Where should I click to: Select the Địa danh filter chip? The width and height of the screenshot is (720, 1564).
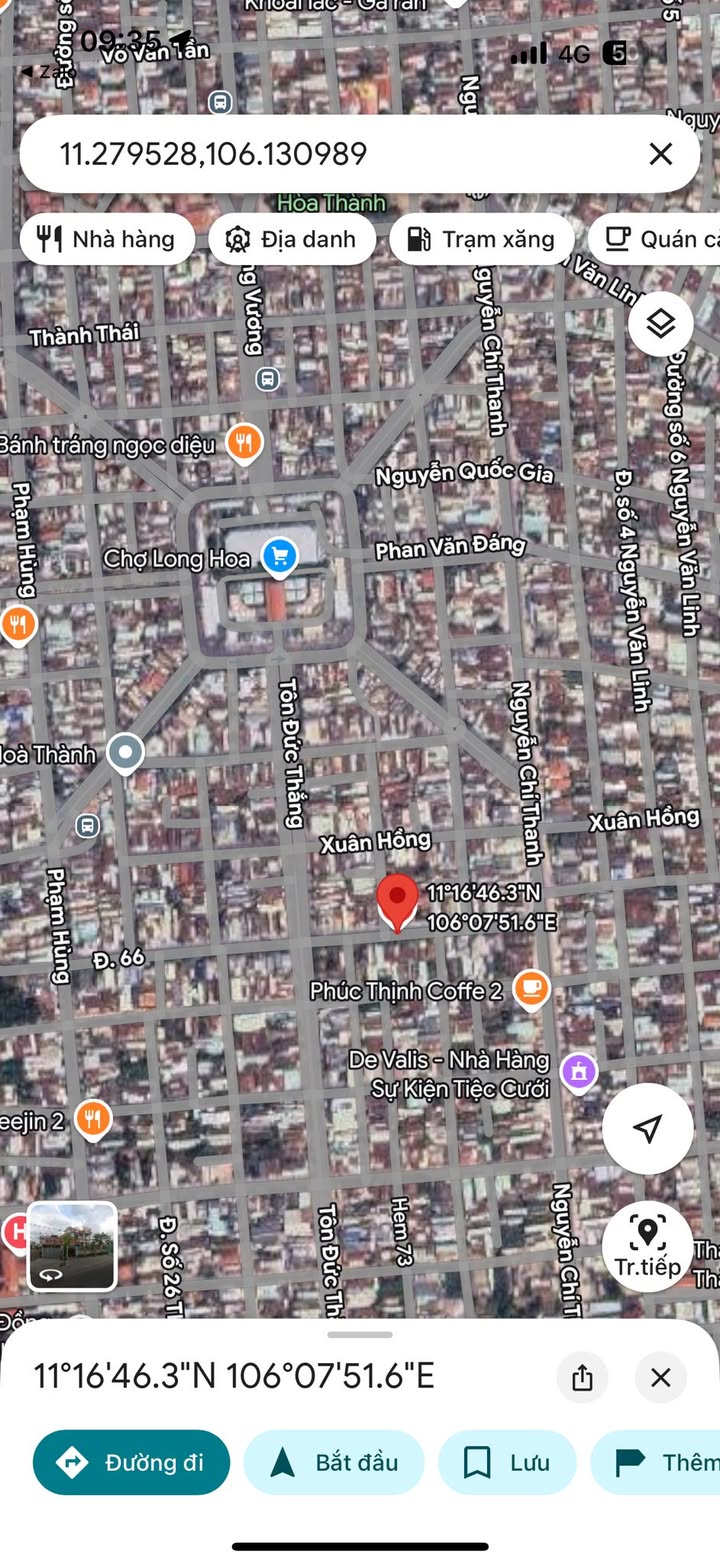tap(292, 239)
